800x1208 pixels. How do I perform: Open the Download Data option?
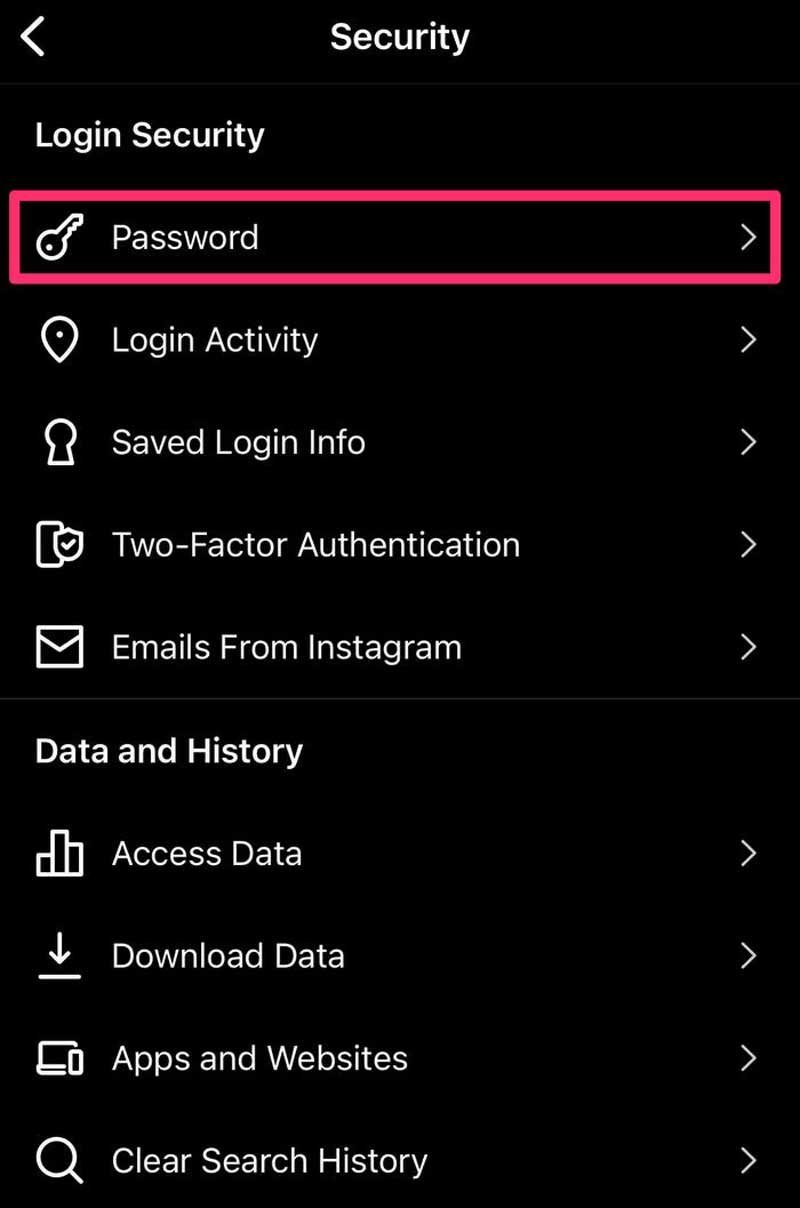point(229,956)
